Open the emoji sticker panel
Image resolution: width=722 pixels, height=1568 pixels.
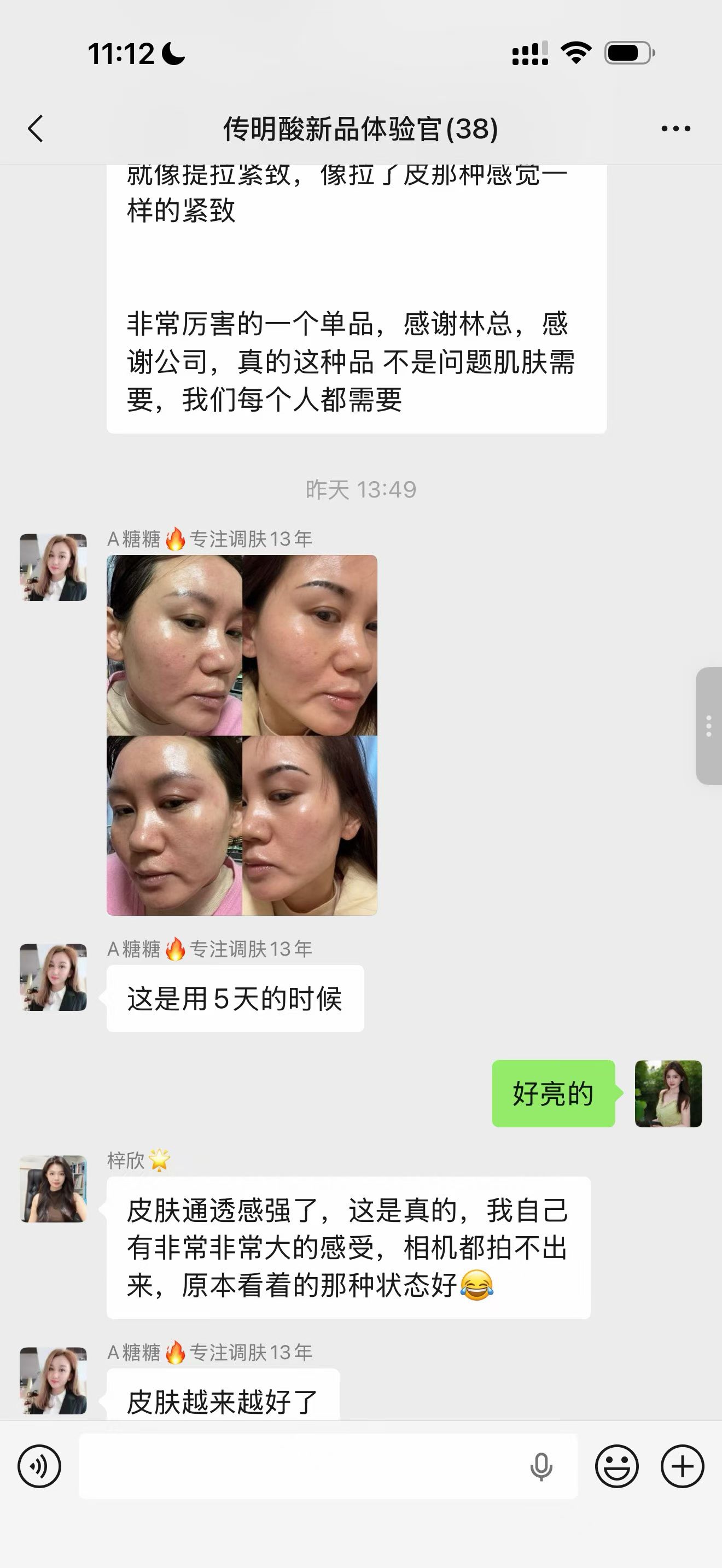[616, 1466]
